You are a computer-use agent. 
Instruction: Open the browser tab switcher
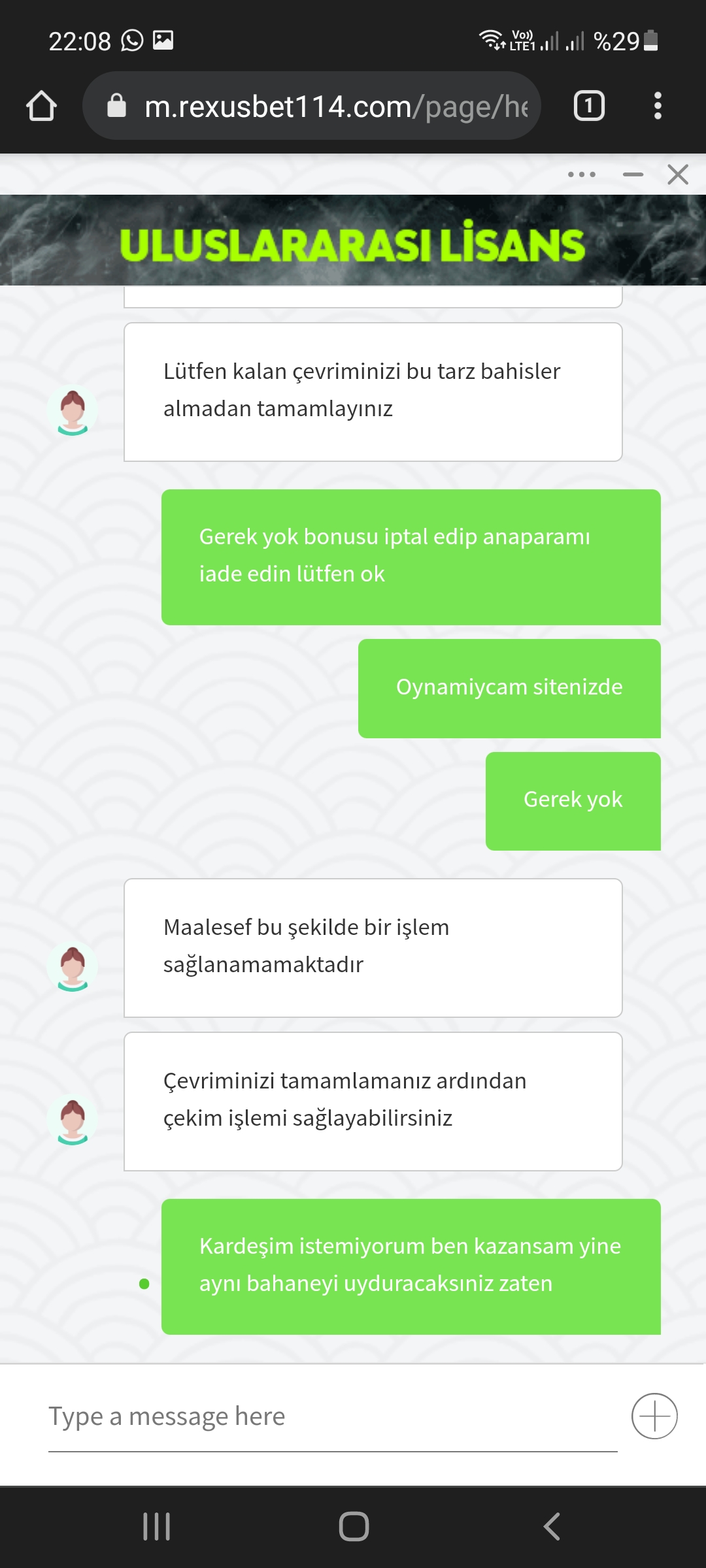click(589, 106)
